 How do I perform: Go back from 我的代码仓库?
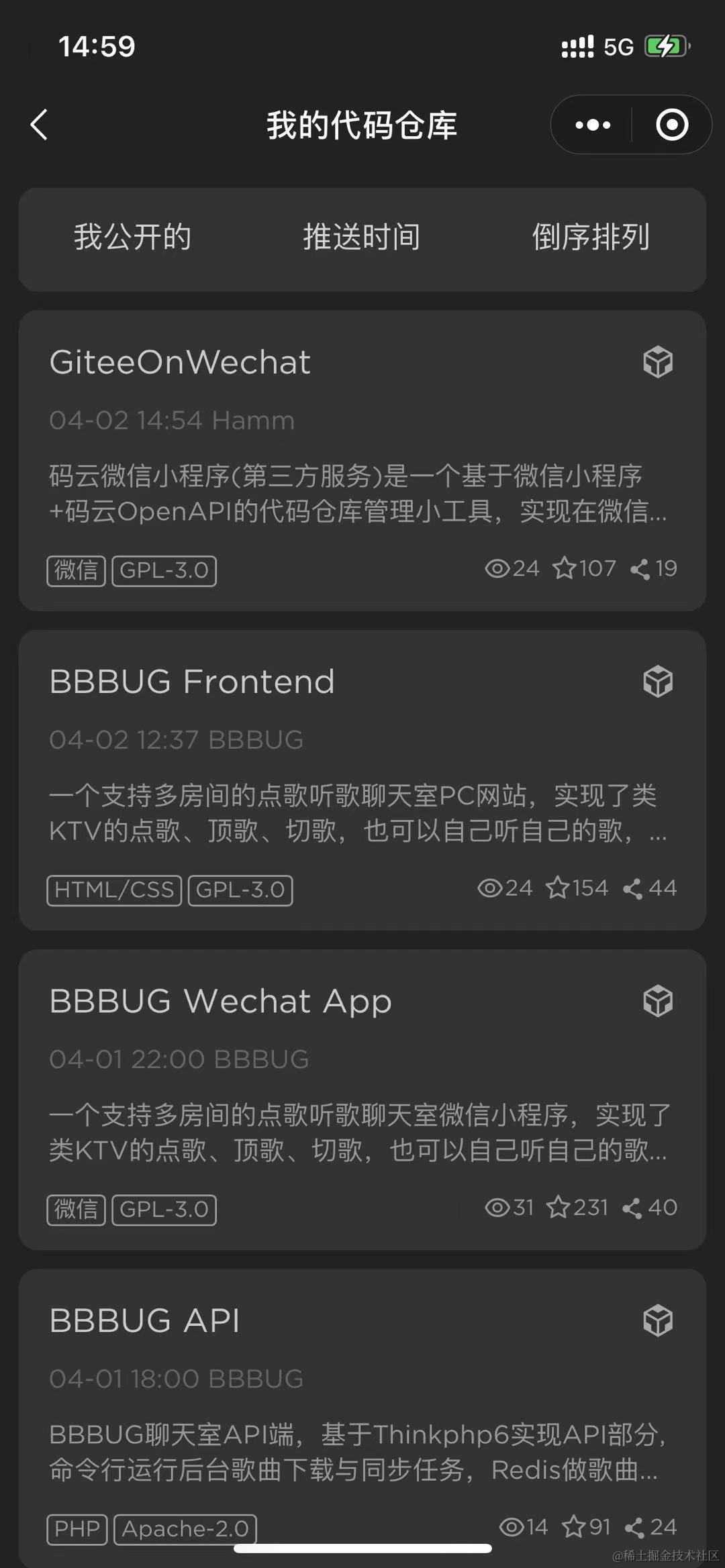[40, 125]
